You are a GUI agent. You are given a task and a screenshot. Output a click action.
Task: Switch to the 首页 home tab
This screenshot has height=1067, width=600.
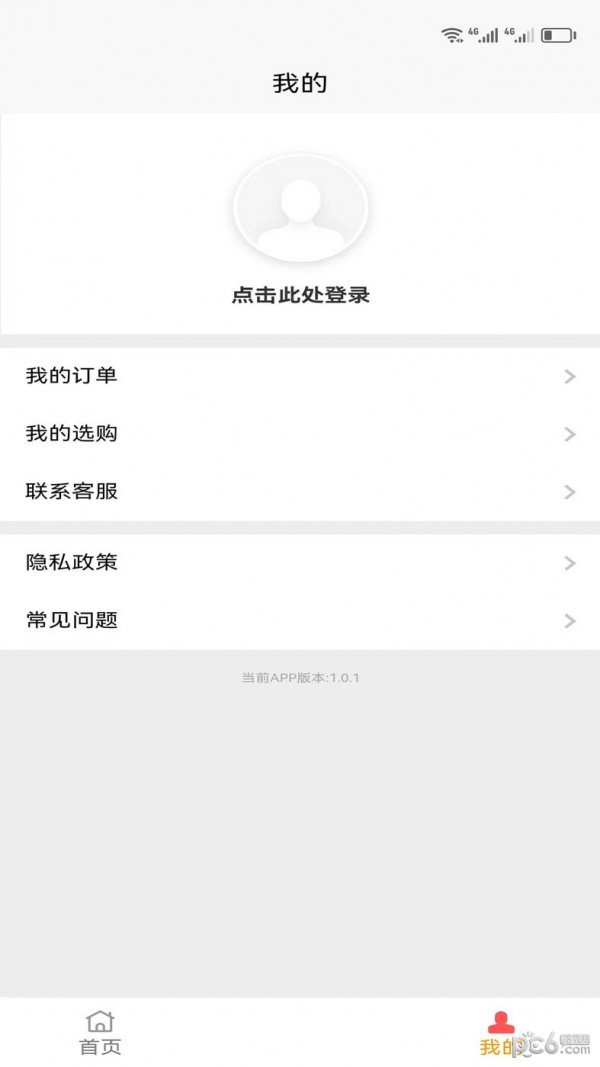tap(101, 1032)
